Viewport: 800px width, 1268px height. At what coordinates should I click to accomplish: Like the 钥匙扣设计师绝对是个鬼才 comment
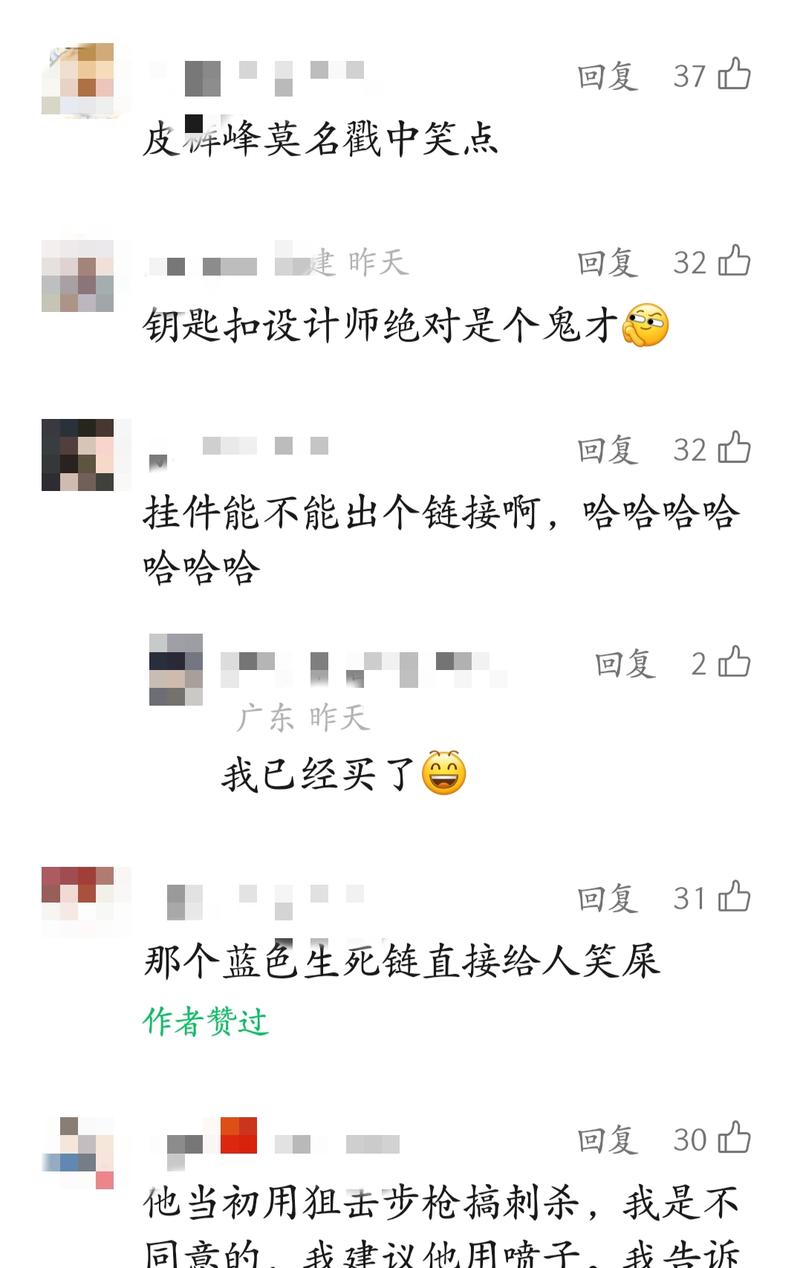click(734, 261)
